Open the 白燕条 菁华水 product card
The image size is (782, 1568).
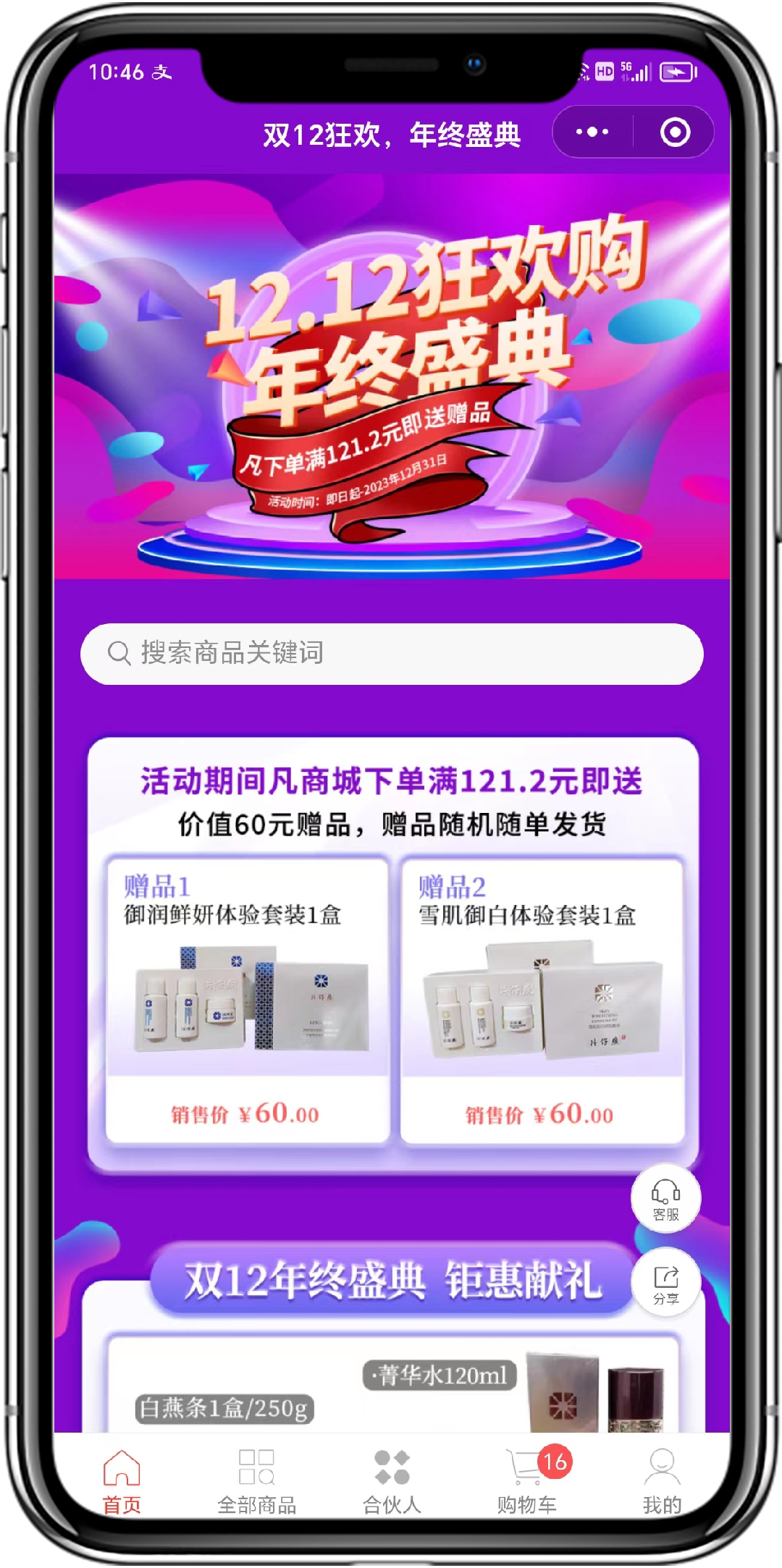(x=391, y=1386)
